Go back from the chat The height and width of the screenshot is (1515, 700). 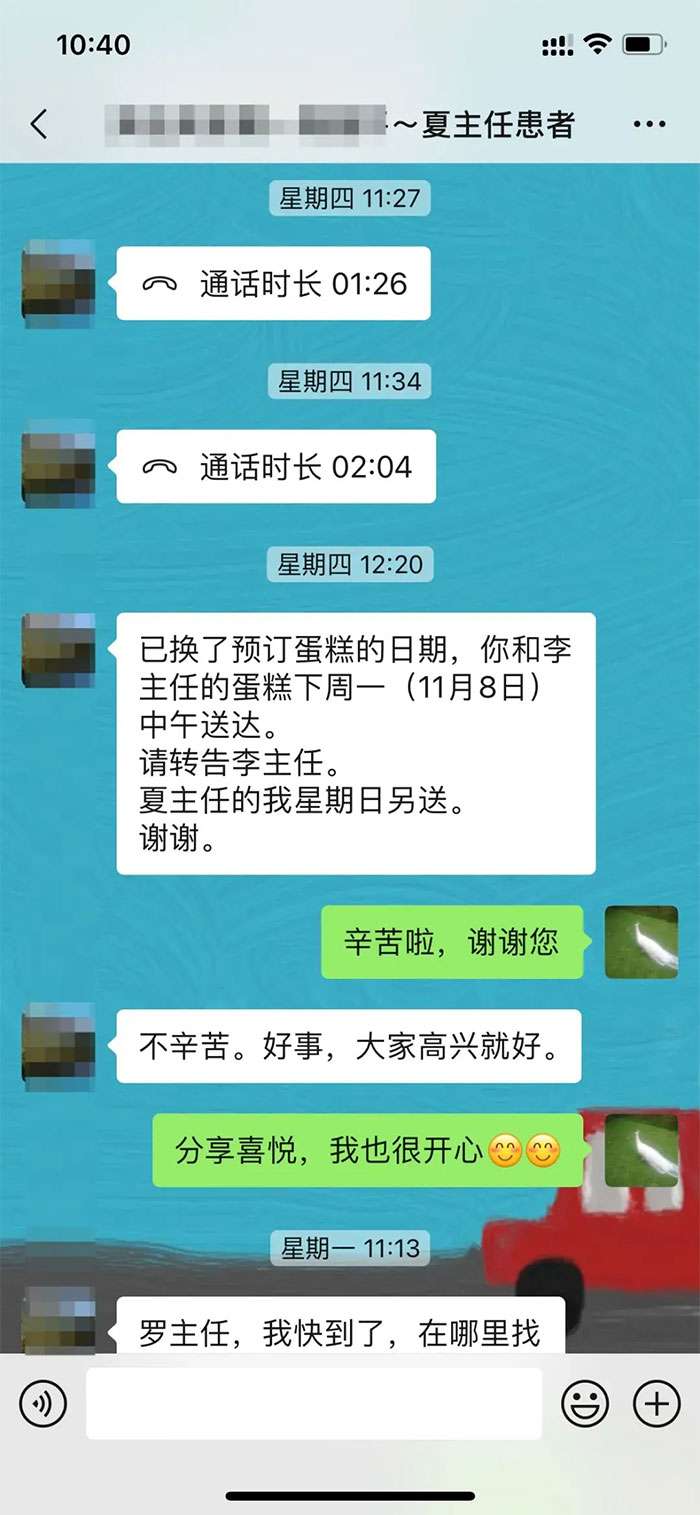coord(39,124)
